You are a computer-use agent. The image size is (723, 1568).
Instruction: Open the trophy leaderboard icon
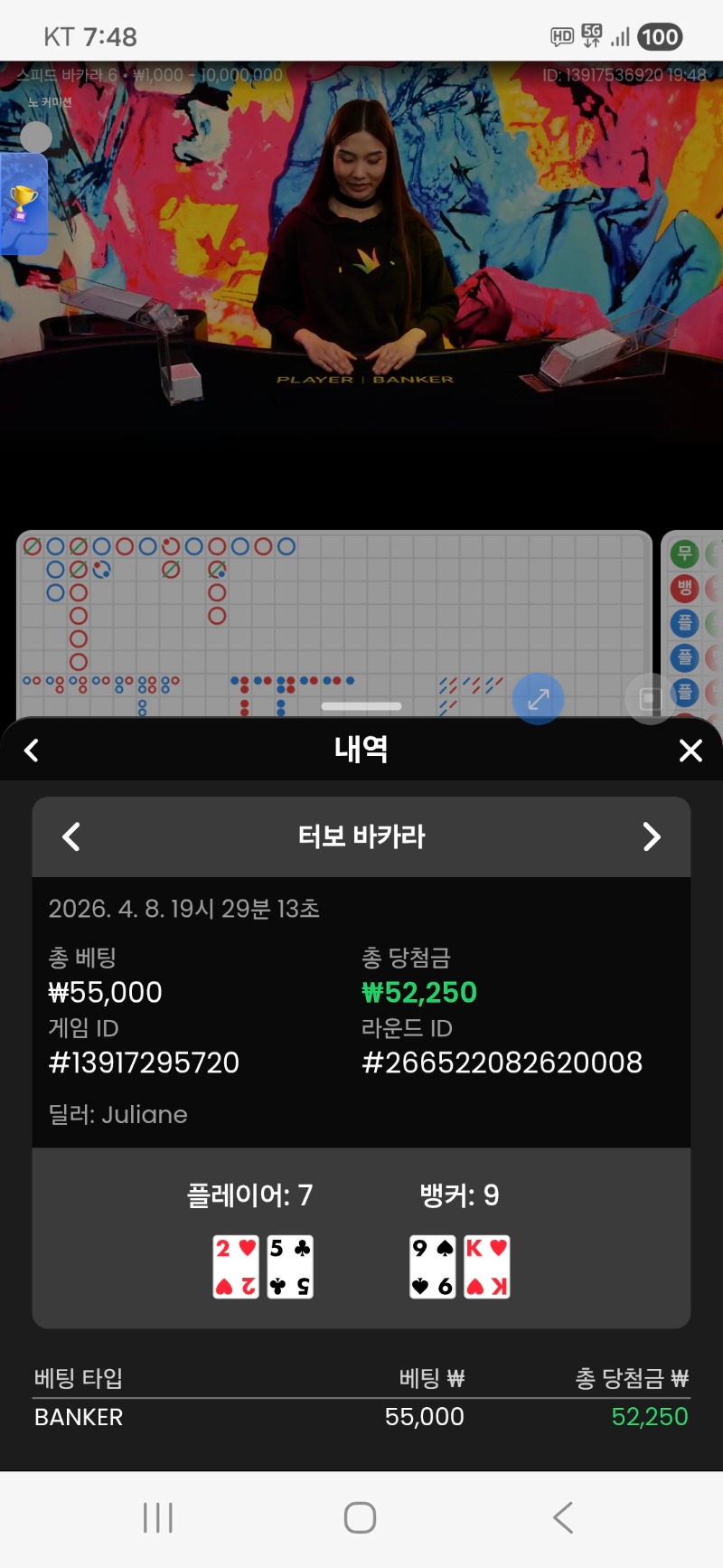click(23, 203)
